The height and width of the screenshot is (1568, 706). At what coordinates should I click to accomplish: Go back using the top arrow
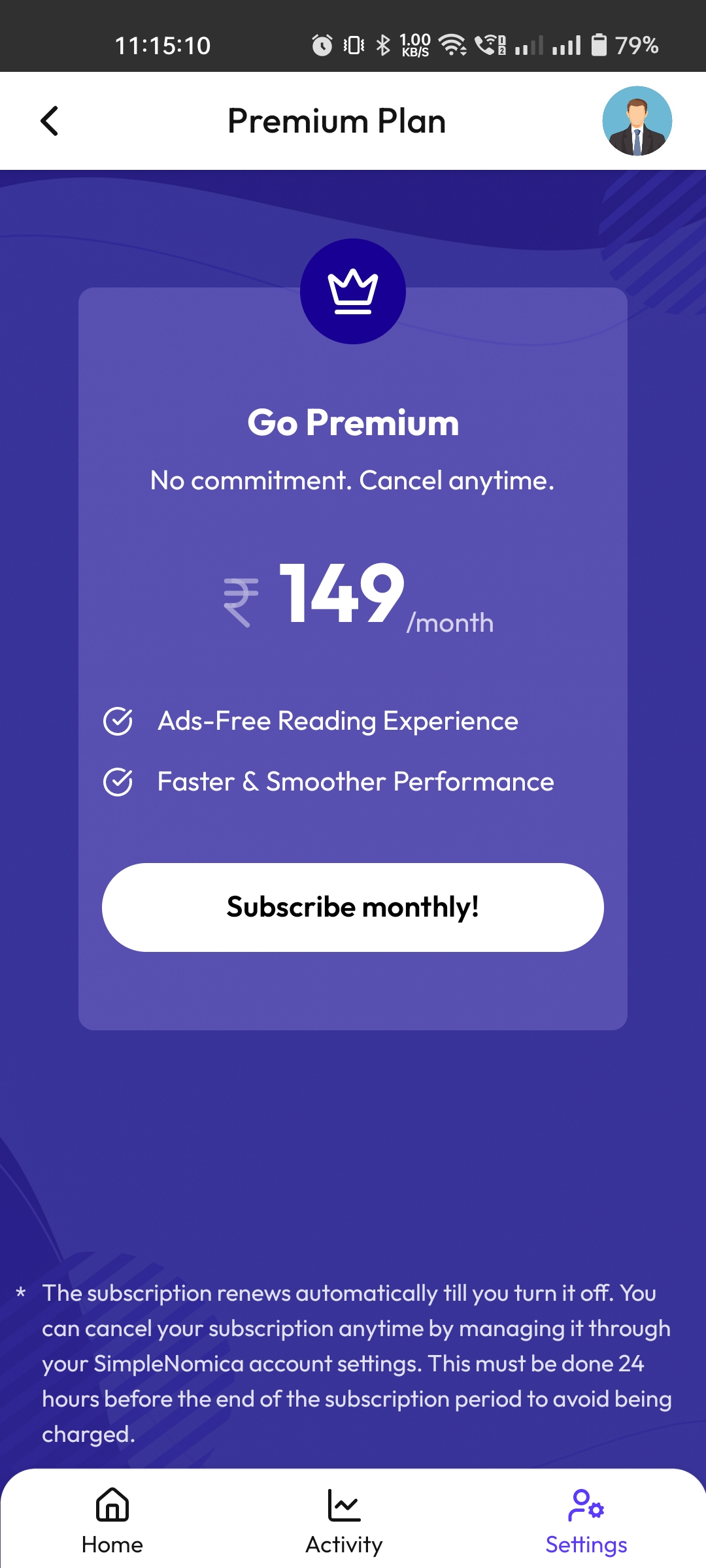(x=50, y=121)
